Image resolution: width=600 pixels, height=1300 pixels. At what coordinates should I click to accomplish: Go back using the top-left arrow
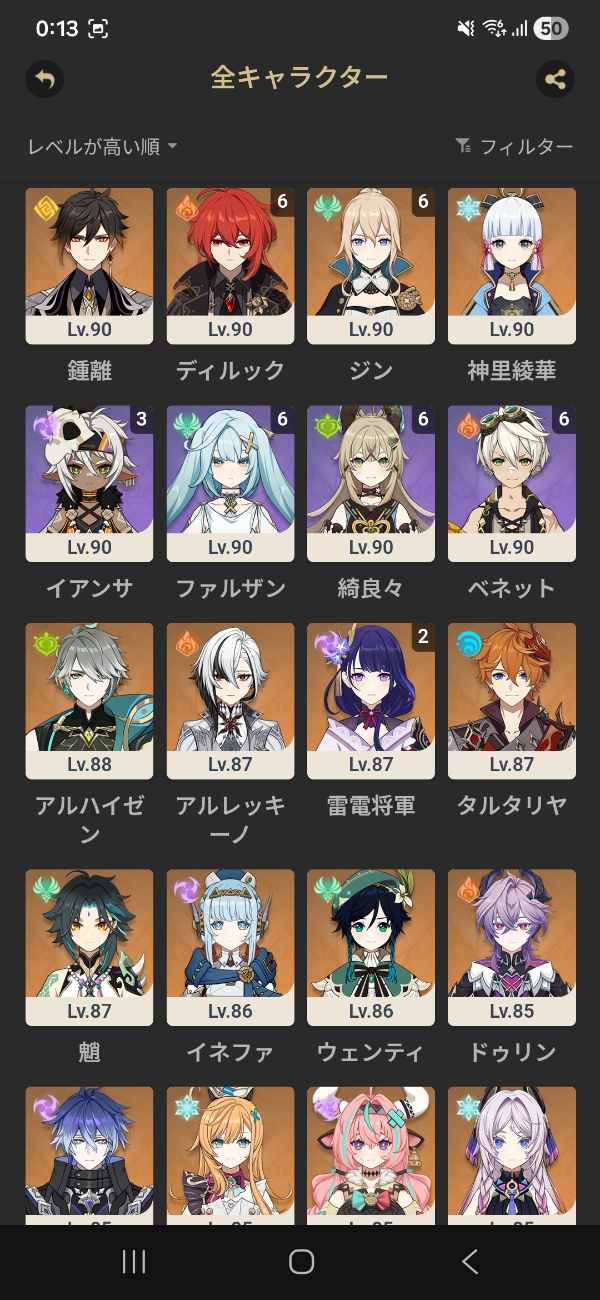(x=44, y=79)
